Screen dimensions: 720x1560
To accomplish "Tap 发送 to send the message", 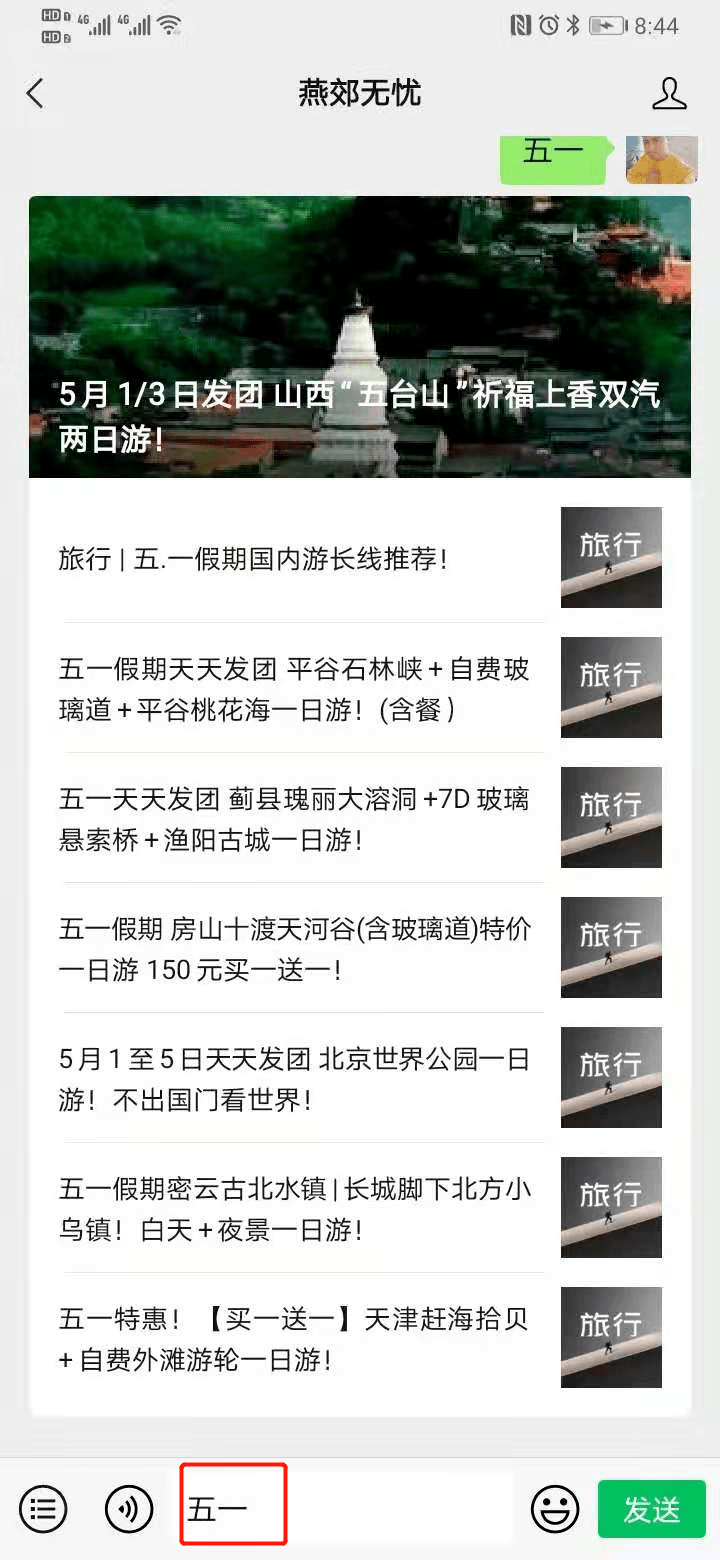I will [652, 1508].
